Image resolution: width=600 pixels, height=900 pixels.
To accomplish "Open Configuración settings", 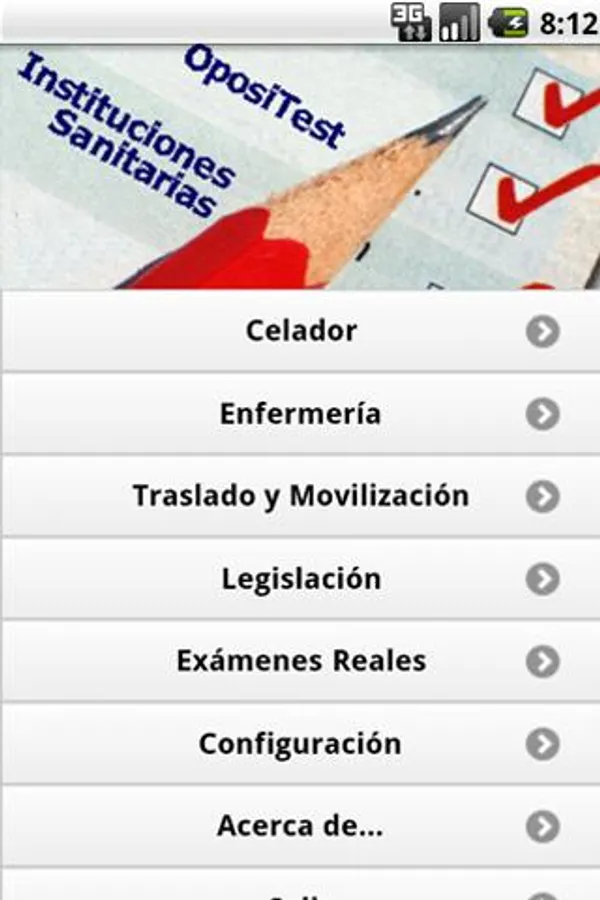I will pyautogui.click(x=300, y=744).
